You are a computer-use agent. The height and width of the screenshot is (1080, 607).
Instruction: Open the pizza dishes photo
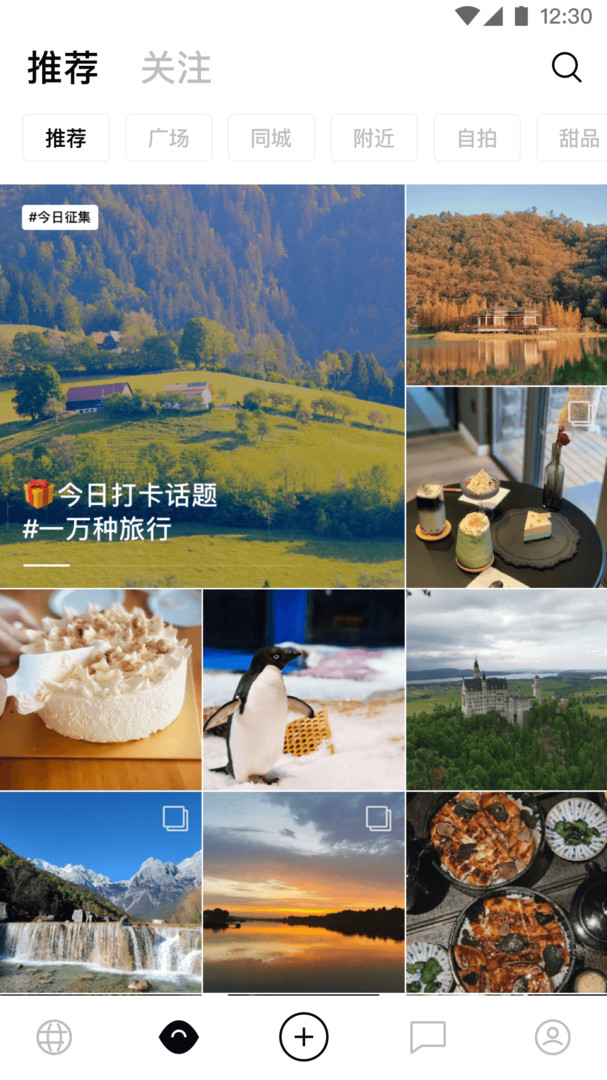pos(506,891)
